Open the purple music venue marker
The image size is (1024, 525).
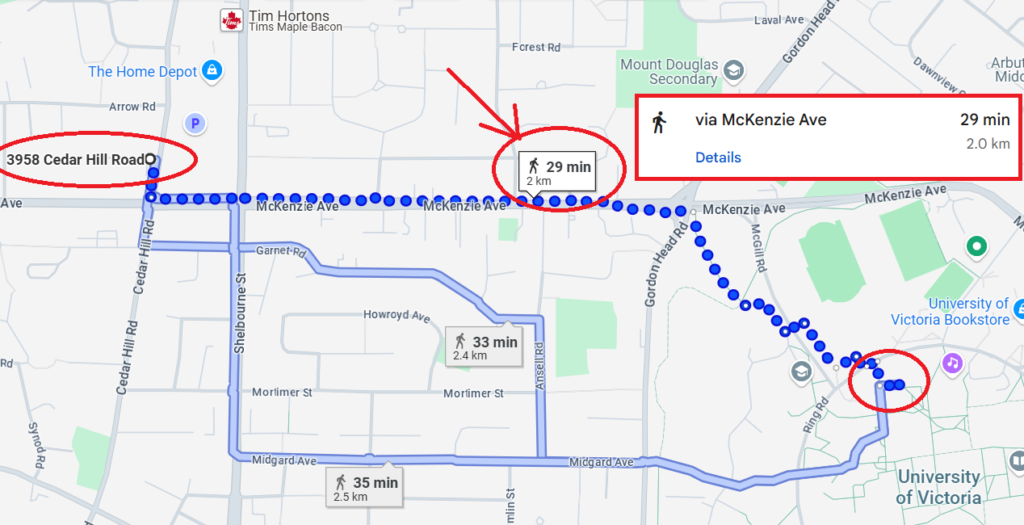(x=952, y=361)
